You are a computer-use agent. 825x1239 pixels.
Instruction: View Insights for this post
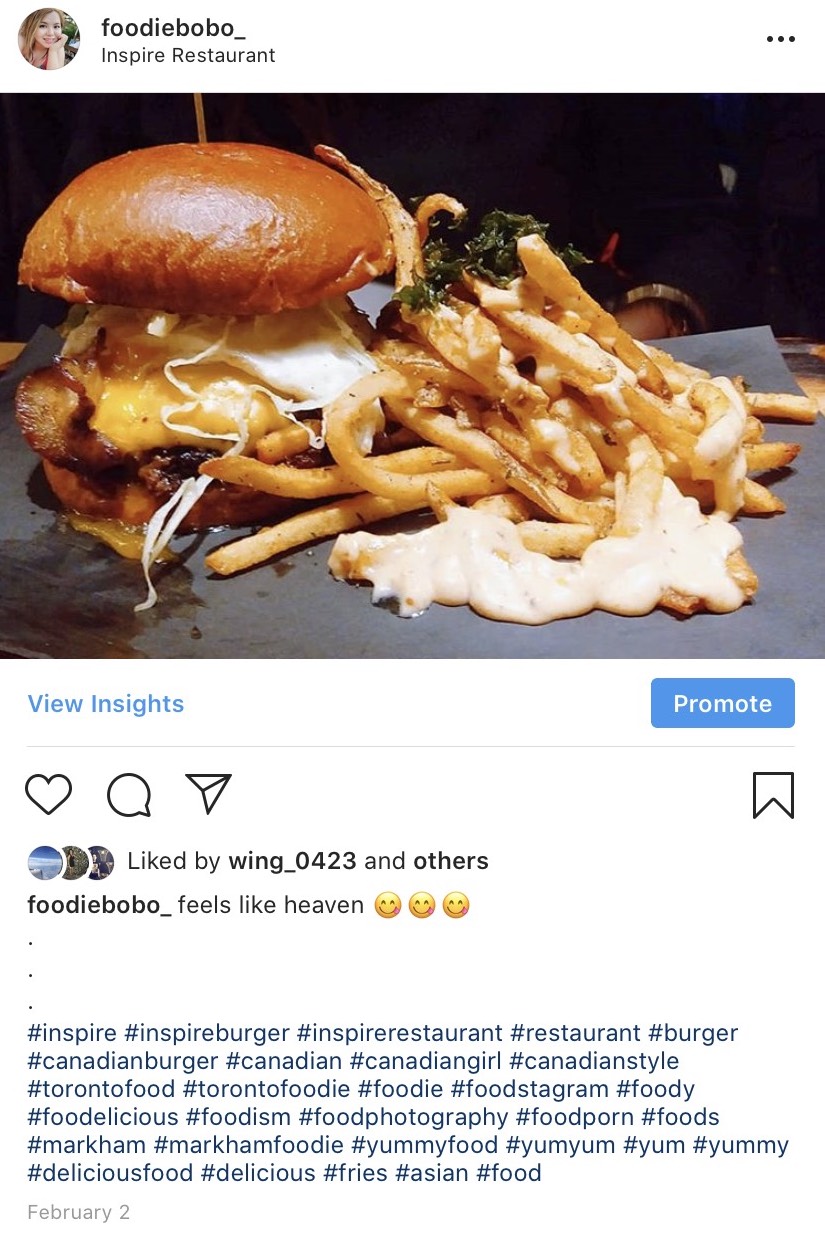tap(106, 704)
